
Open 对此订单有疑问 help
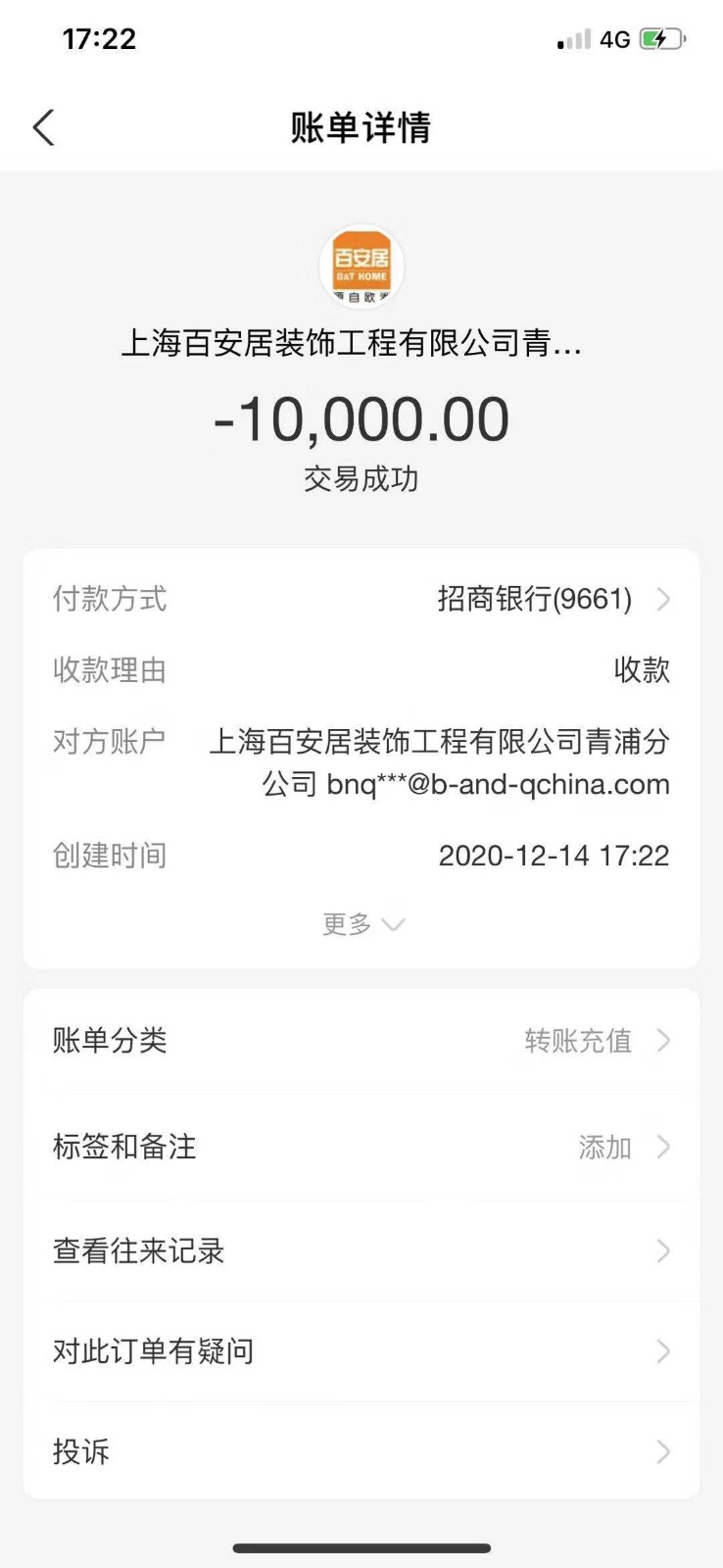(x=361, y=1351)
